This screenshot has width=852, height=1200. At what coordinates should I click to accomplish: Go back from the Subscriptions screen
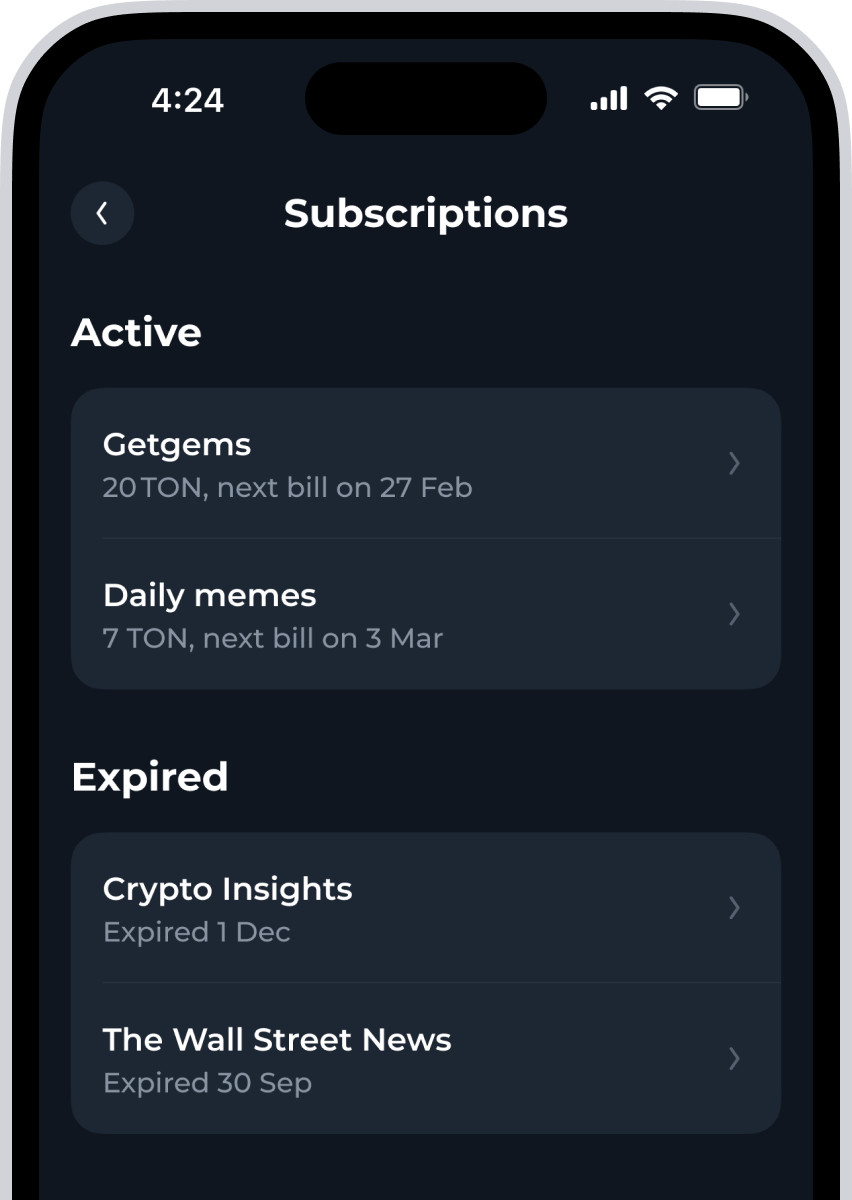pos(102,213)
